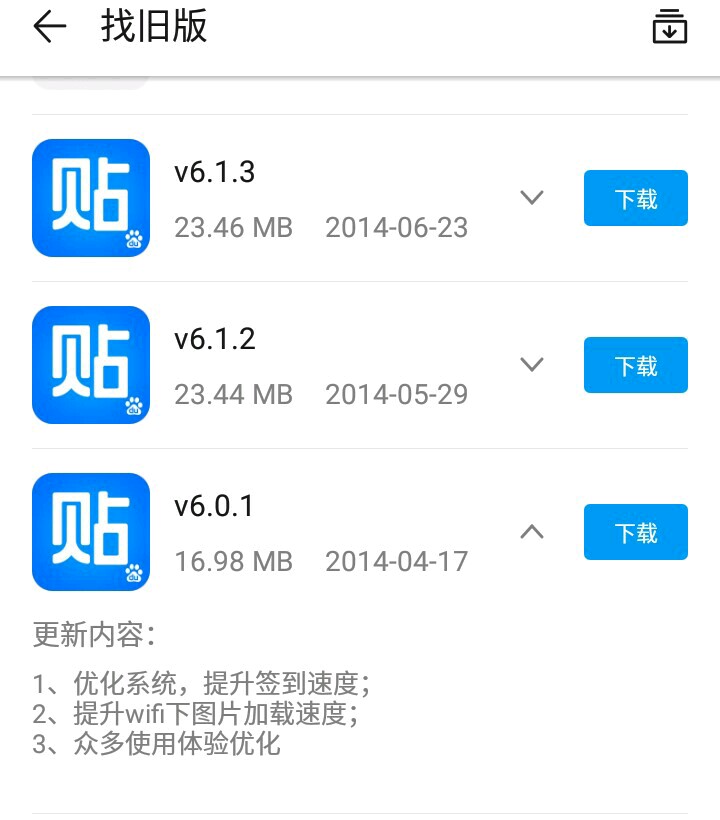The image size is (720, 820).
Task: Download version v6.1.3
Action: pyautogui.click(x=635, y=198)
